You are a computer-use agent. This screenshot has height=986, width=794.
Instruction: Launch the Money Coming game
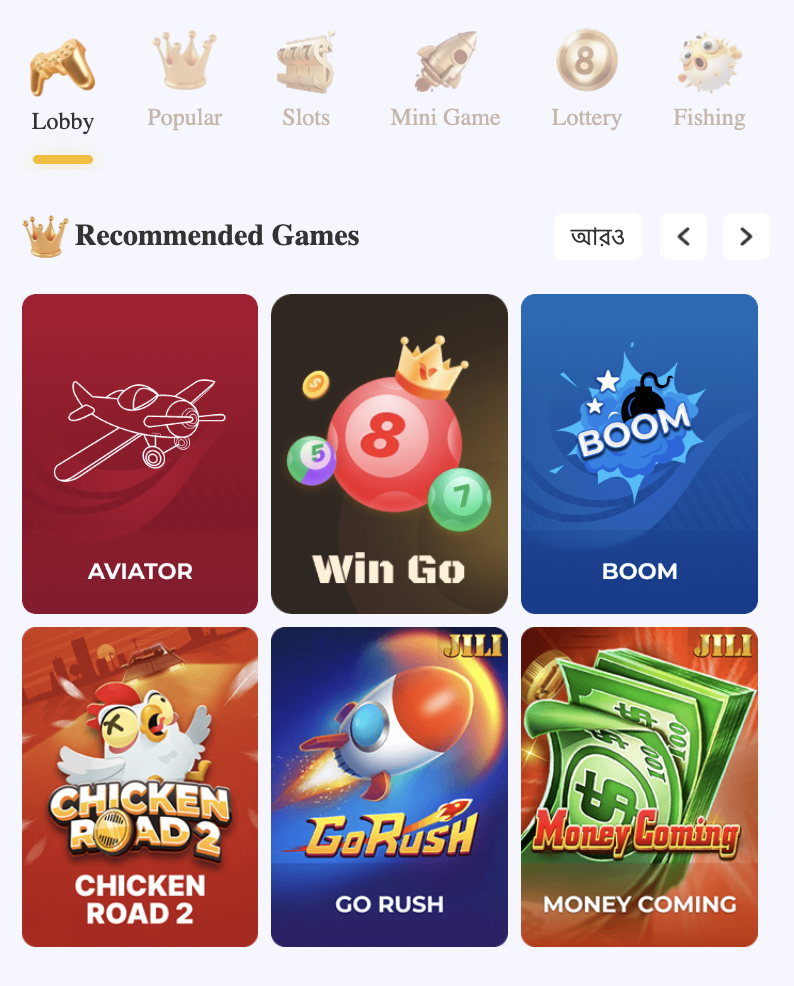639,787
